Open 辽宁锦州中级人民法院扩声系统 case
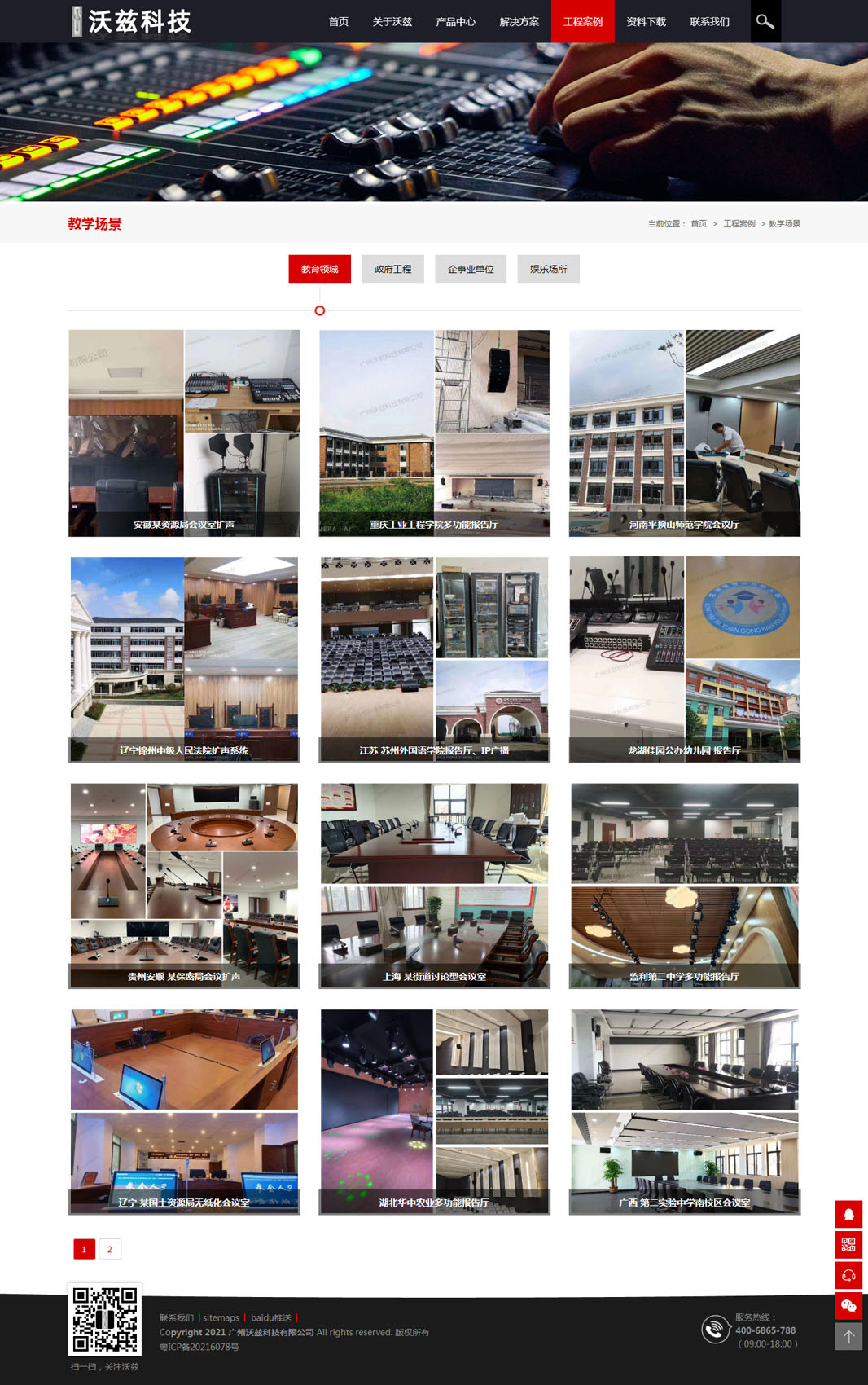The height and width of the screenshot is (1385, 868). point(184,659)
